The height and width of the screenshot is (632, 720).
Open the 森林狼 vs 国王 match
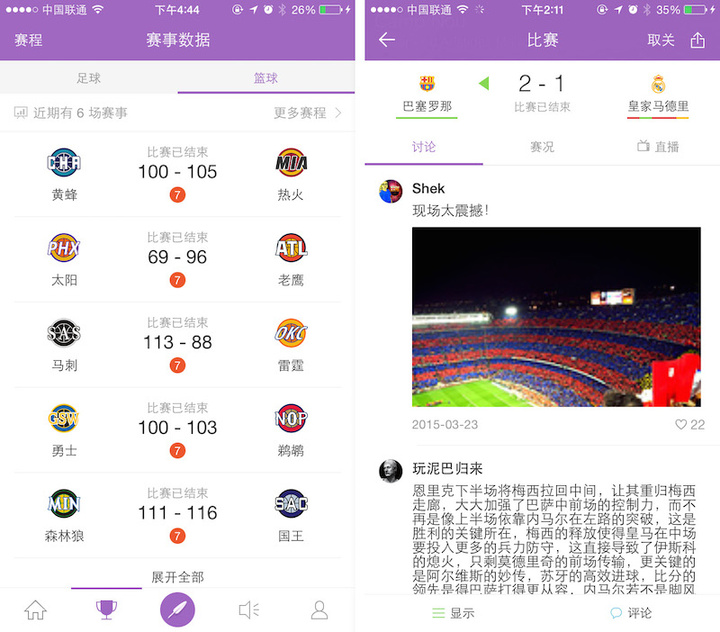pyautogui.click(x=177, y=513)
